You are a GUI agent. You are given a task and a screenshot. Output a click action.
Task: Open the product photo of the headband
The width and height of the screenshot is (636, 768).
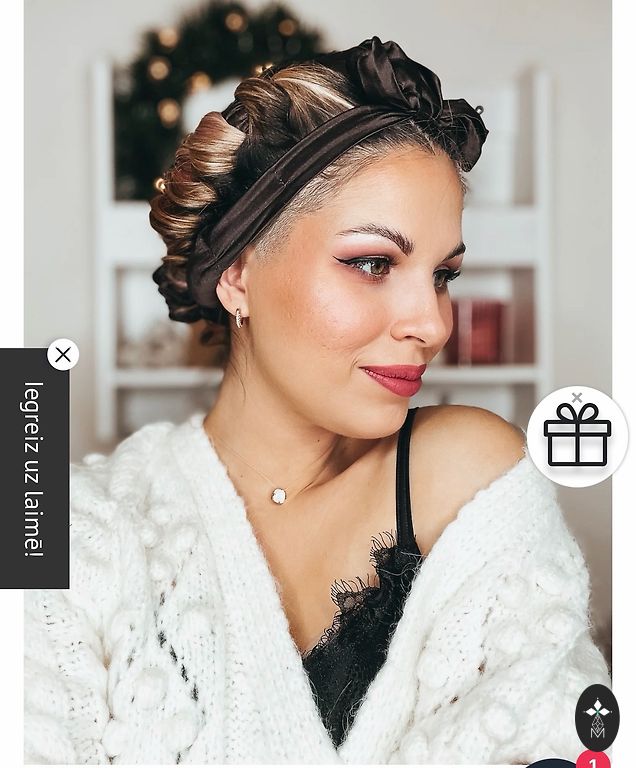pyautogui.click(x=318, y=382)
